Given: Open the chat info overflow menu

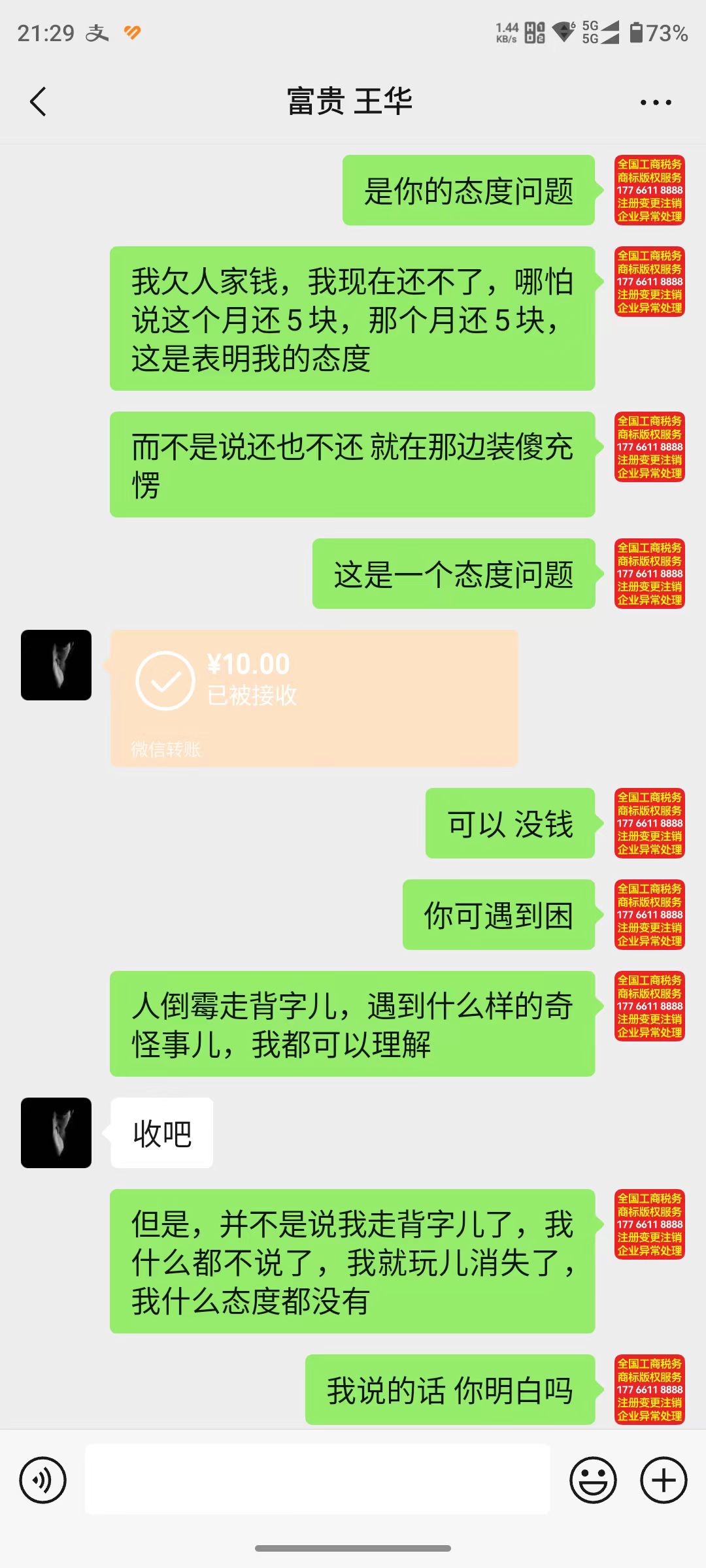Looking at the screenshot, I should [x=655, y=103].
